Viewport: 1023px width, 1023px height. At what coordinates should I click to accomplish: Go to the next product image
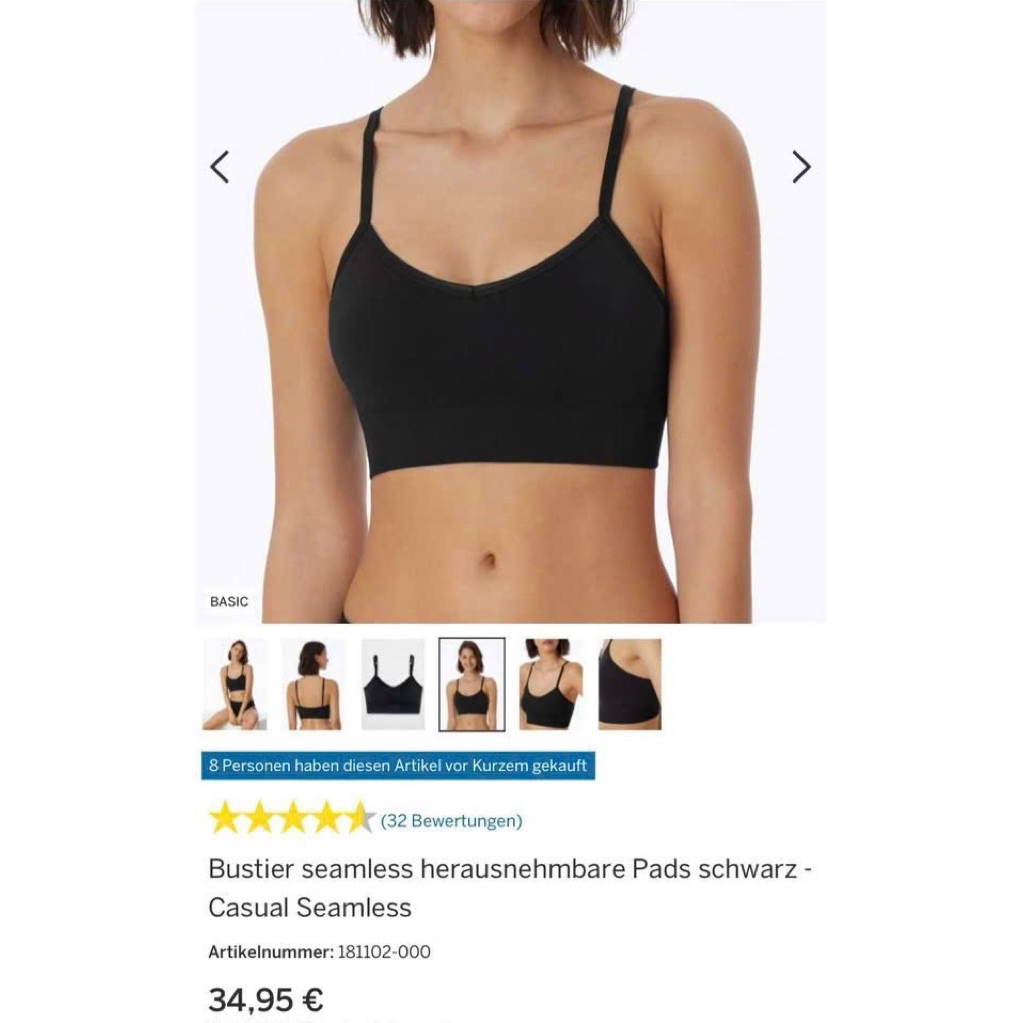point(801,167)
